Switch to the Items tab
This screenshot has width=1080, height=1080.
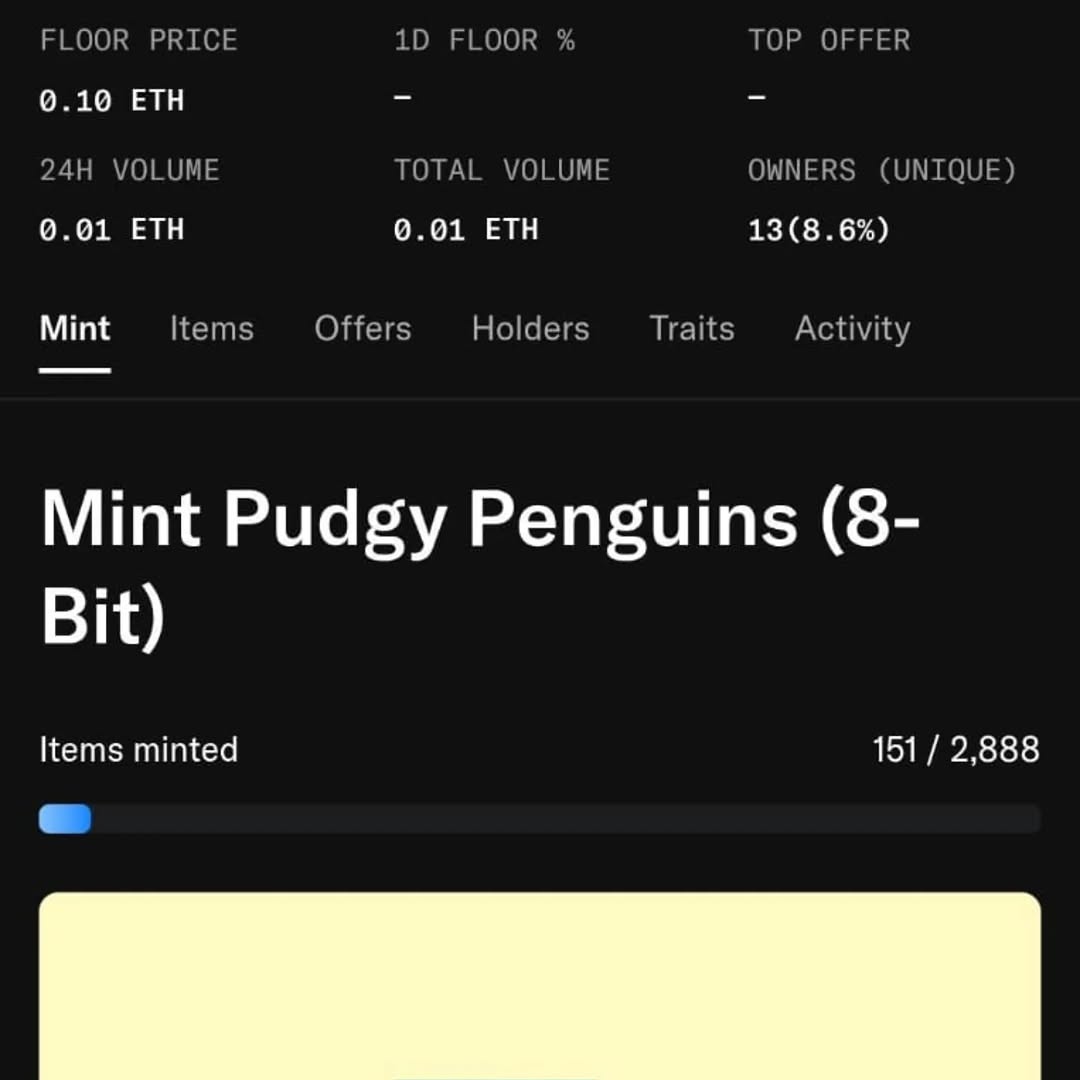(211, 329)
